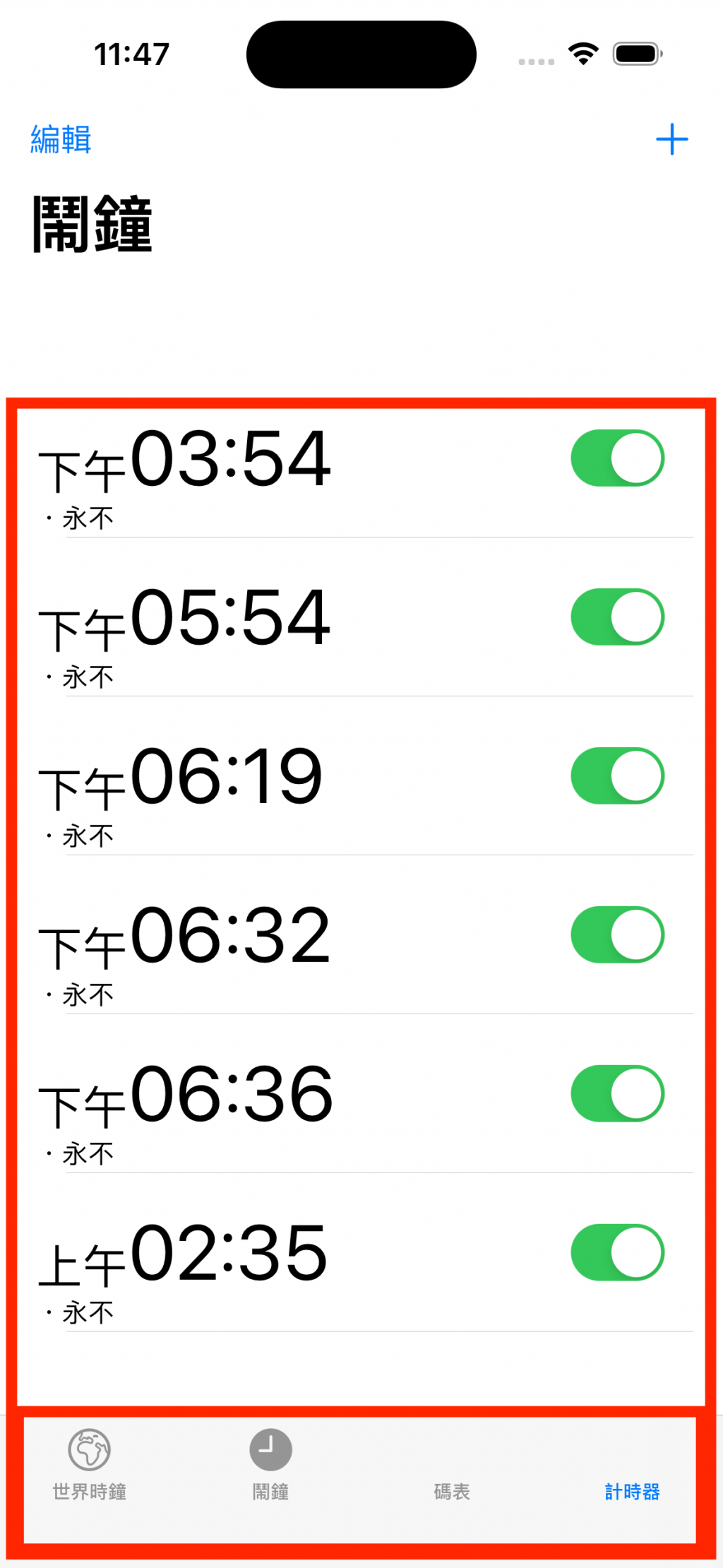
Task: Disable the 上午02:35 alarm
Action: (x=617, y=1252)
